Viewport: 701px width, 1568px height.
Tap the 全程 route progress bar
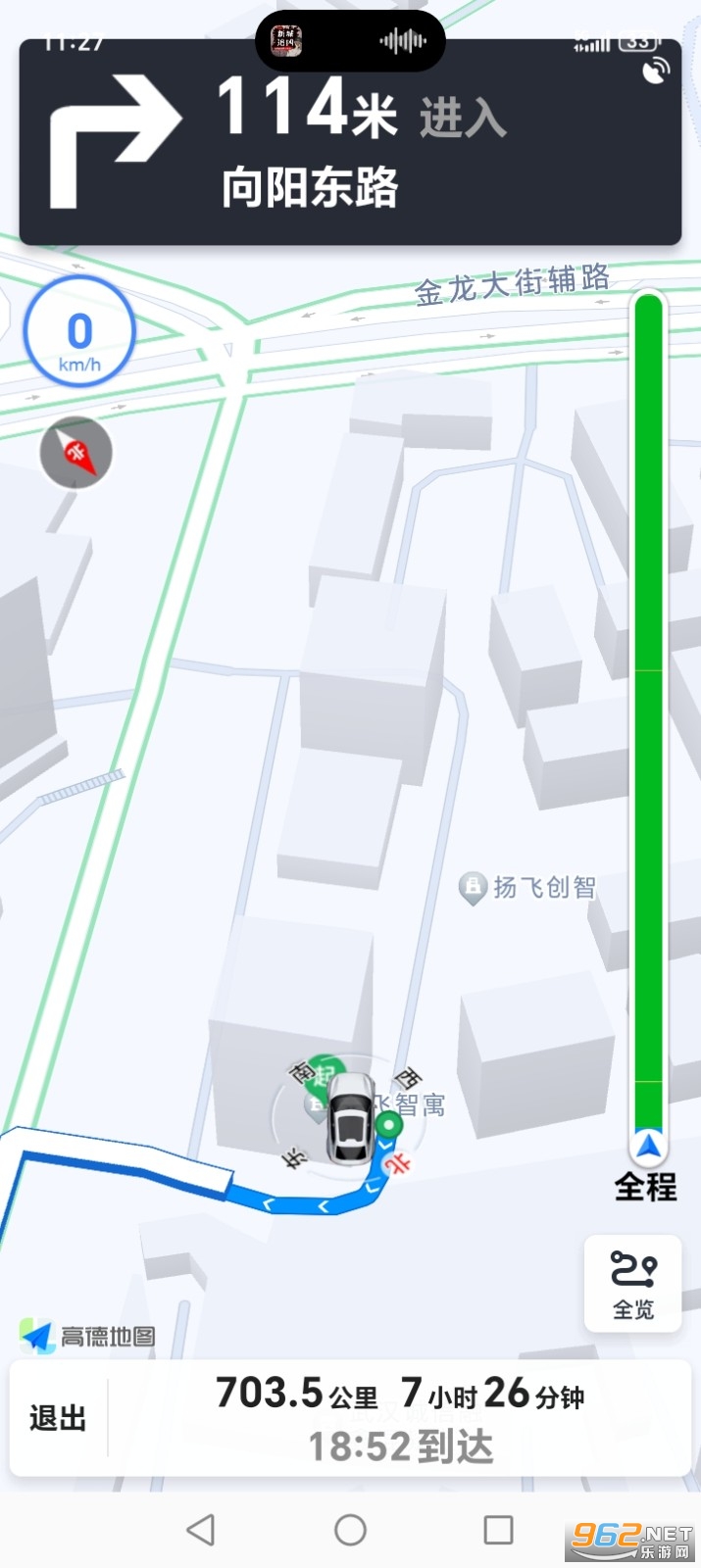(x=648, y=725)
